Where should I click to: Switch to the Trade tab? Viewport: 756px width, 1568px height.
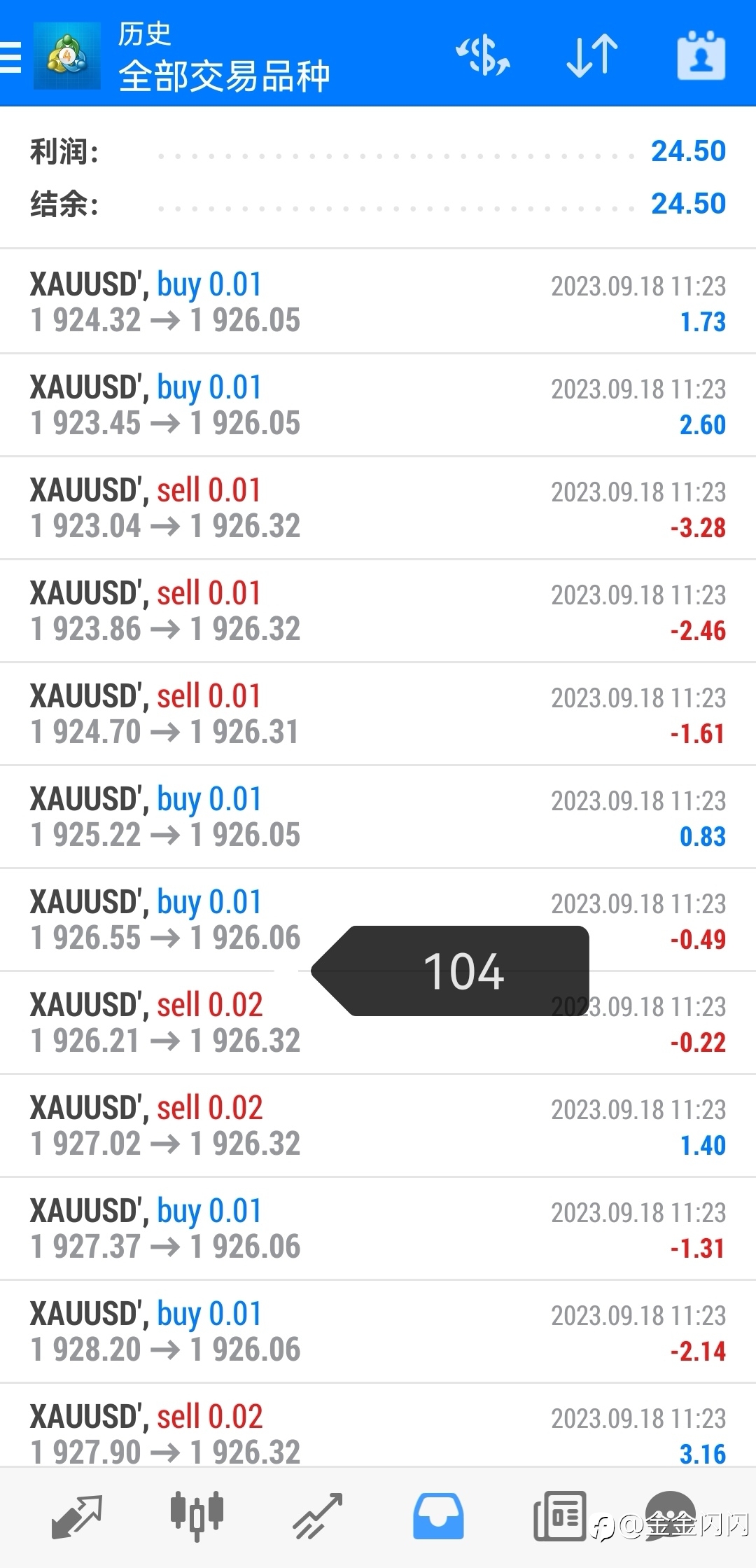point(318,1517)
